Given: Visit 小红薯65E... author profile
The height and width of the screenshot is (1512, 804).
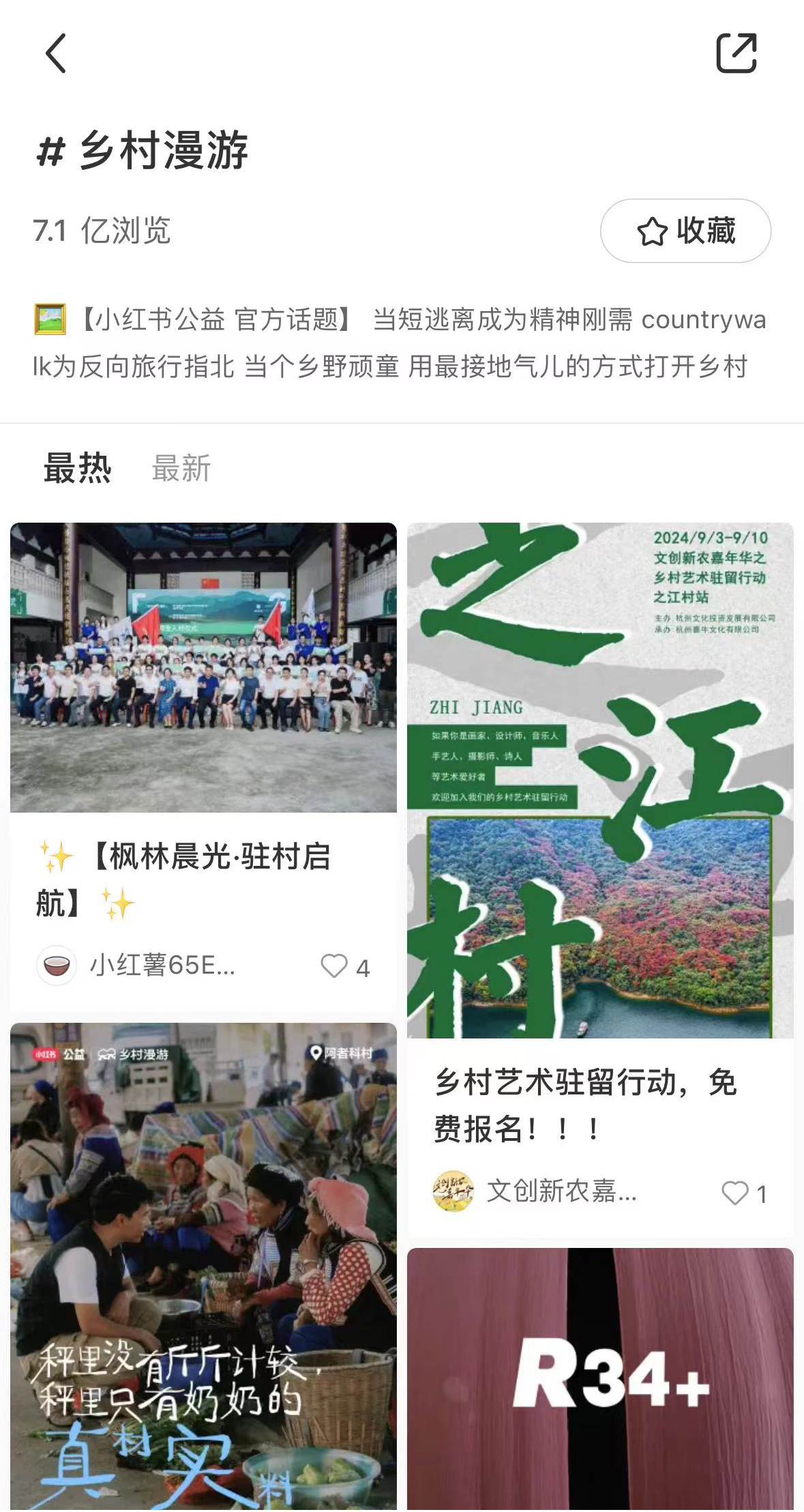Looking at the screenshot, I should point(136,965).
